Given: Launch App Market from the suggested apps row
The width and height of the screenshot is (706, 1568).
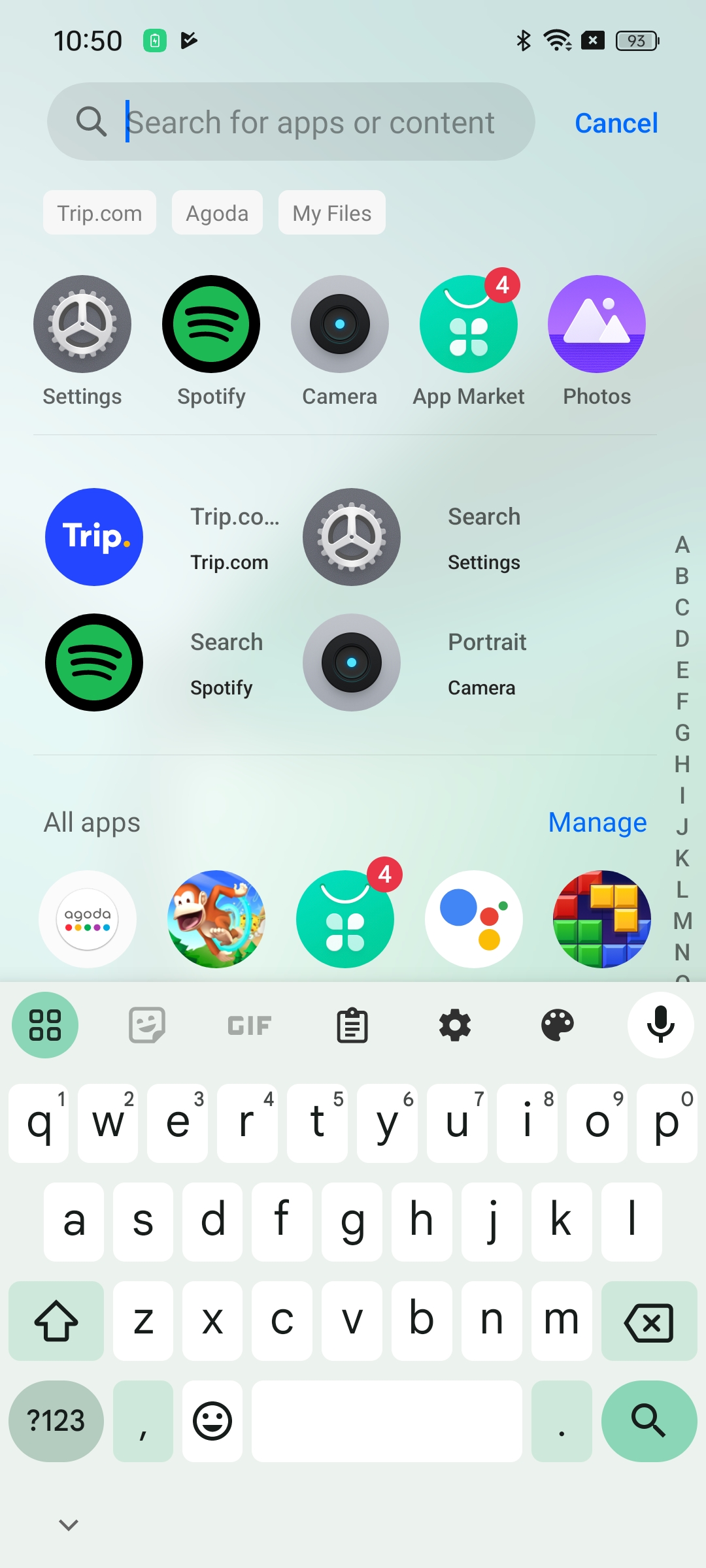Looking at the screenshot, I should [469, 325].
